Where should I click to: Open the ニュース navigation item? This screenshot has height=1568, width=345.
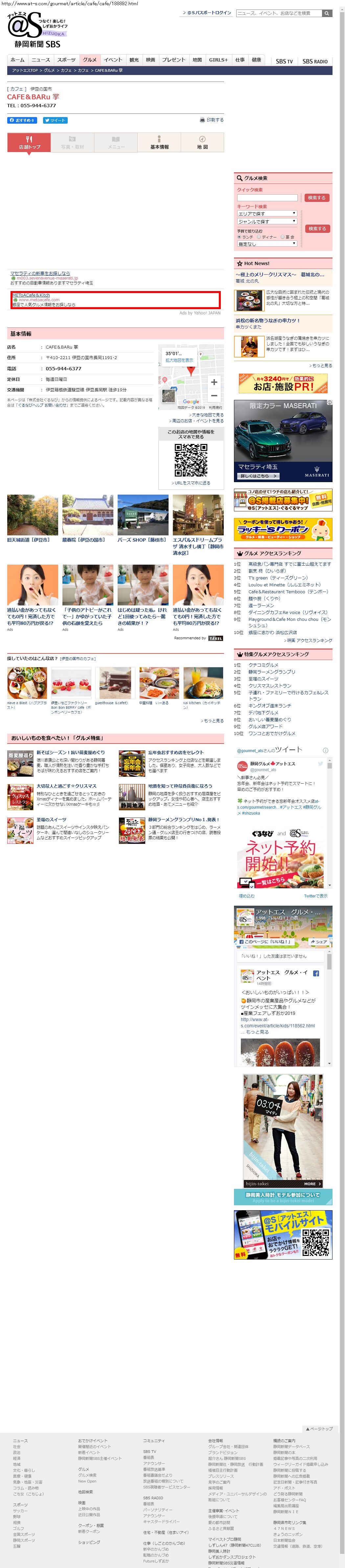(x=41, y=60)
